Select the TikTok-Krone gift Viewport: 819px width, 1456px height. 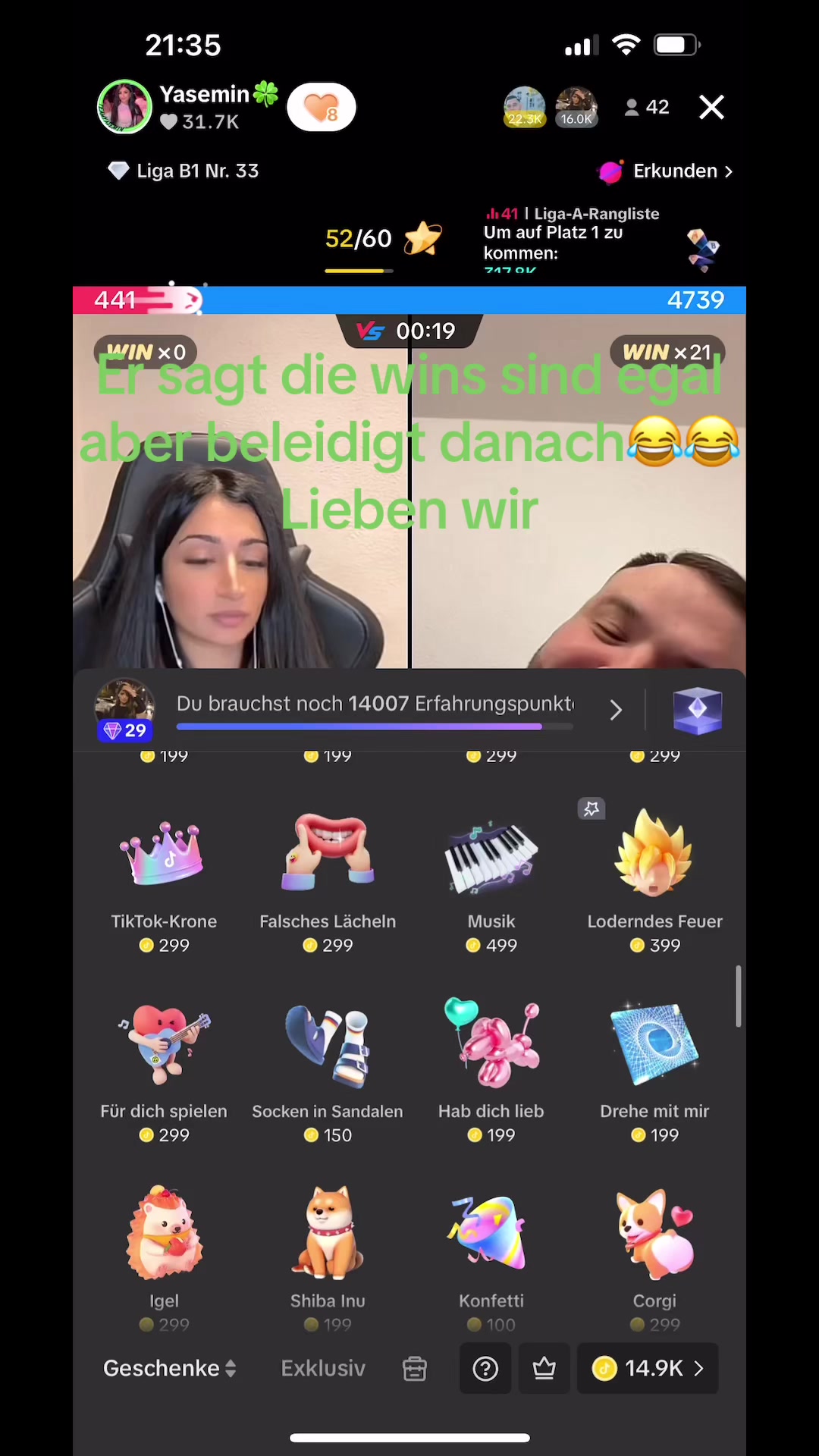(164, 883)
